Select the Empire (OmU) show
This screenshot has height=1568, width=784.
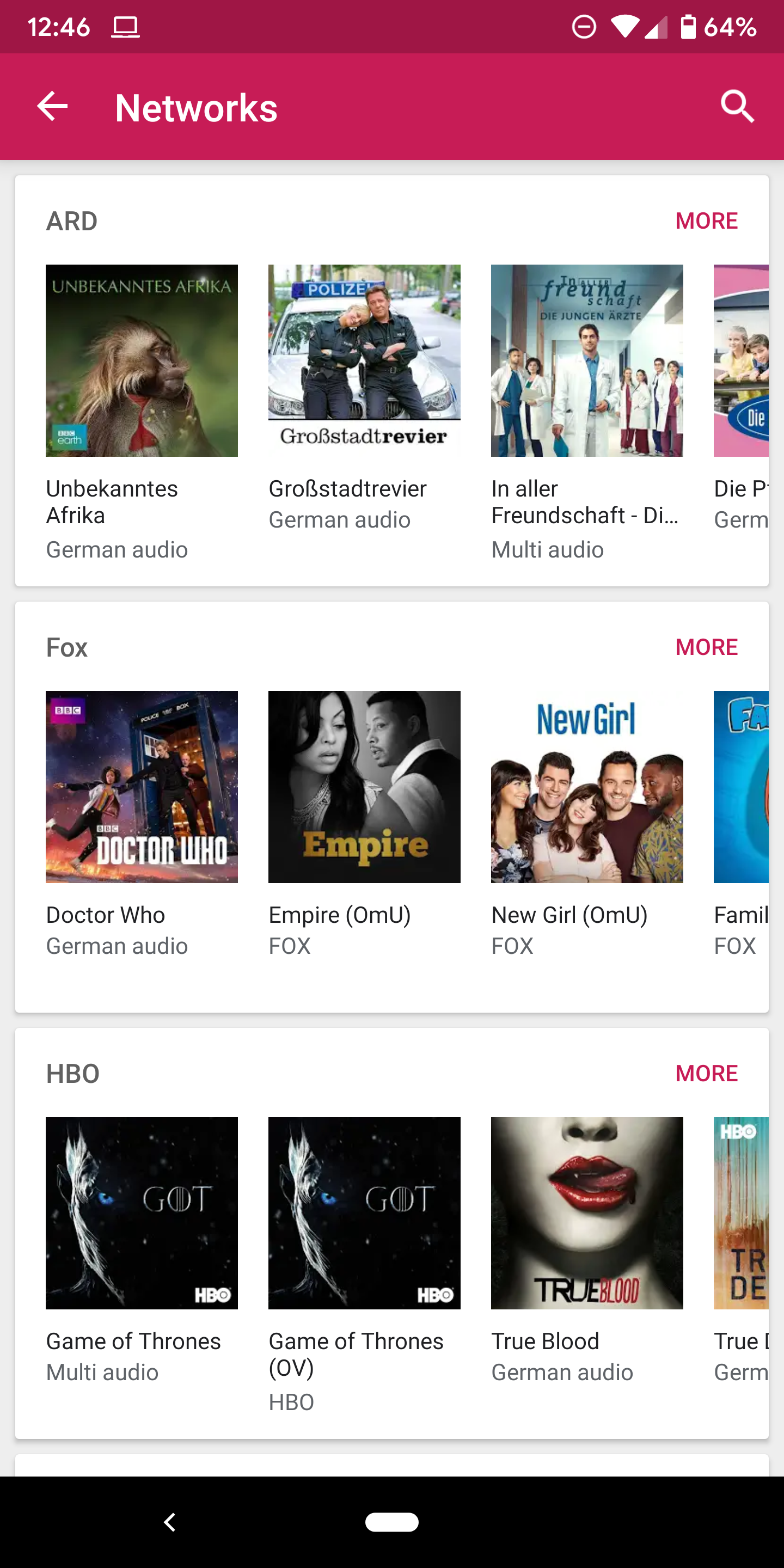[364, 787]
